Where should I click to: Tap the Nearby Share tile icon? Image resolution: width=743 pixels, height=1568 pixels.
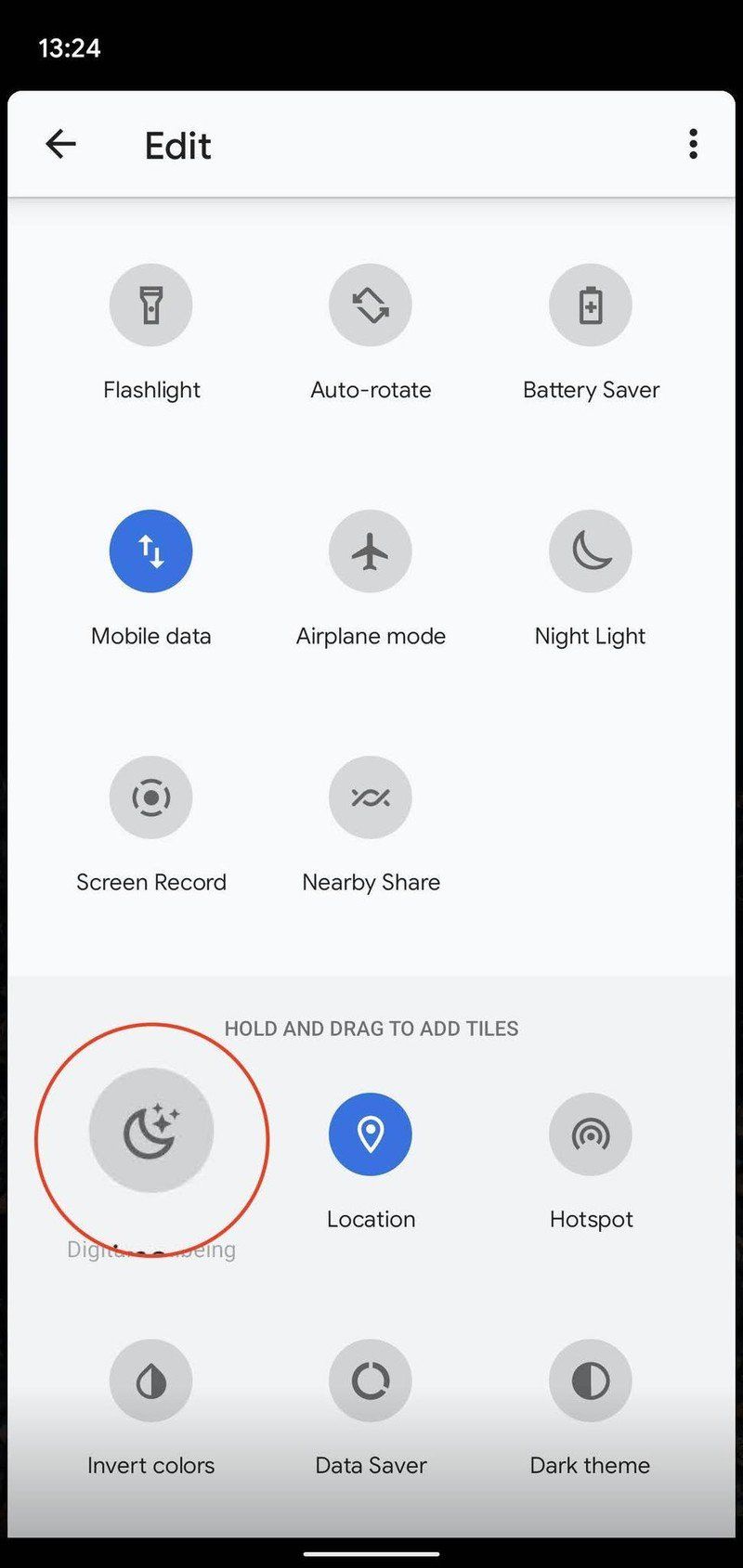[371, 797]
